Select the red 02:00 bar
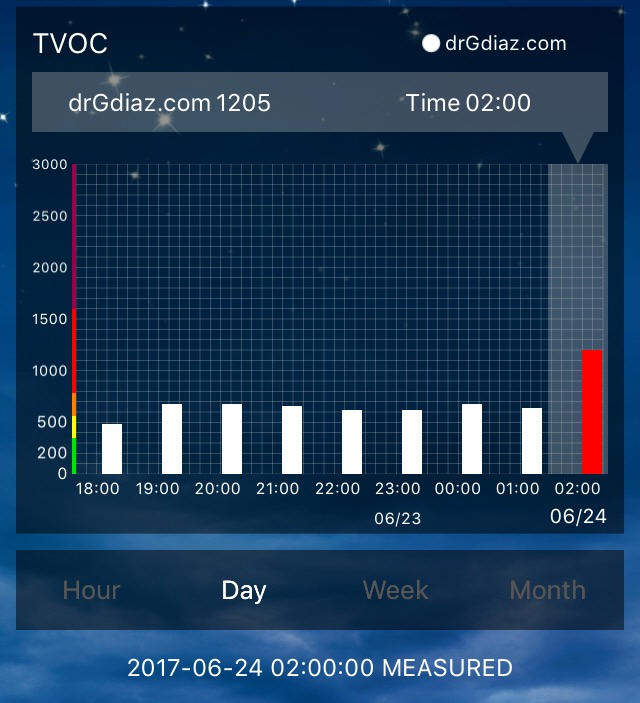640x703 pixels. [x=592, y=412]
